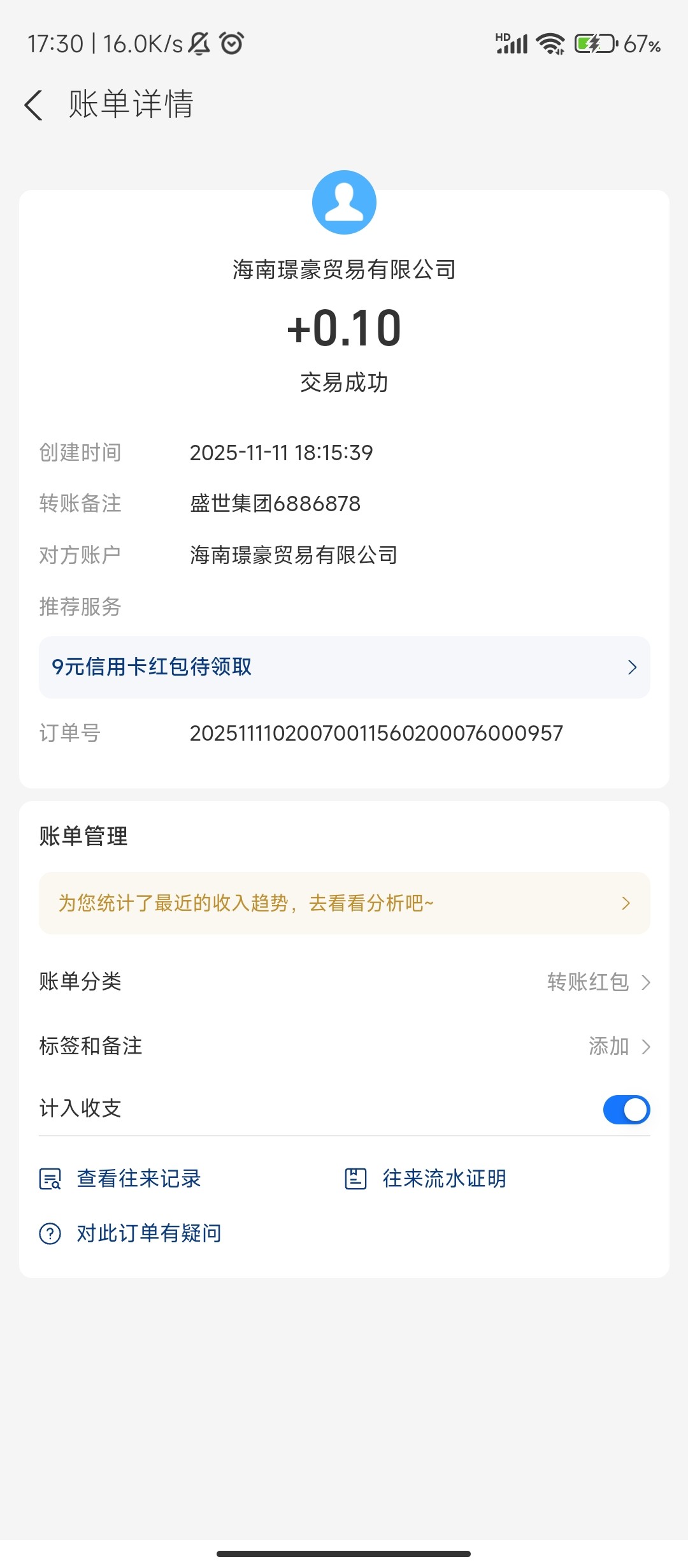Tap the alarm clock icon in status bar
Image resolution: width=688 pixels, height=1568 pixels.
point(232,42)
